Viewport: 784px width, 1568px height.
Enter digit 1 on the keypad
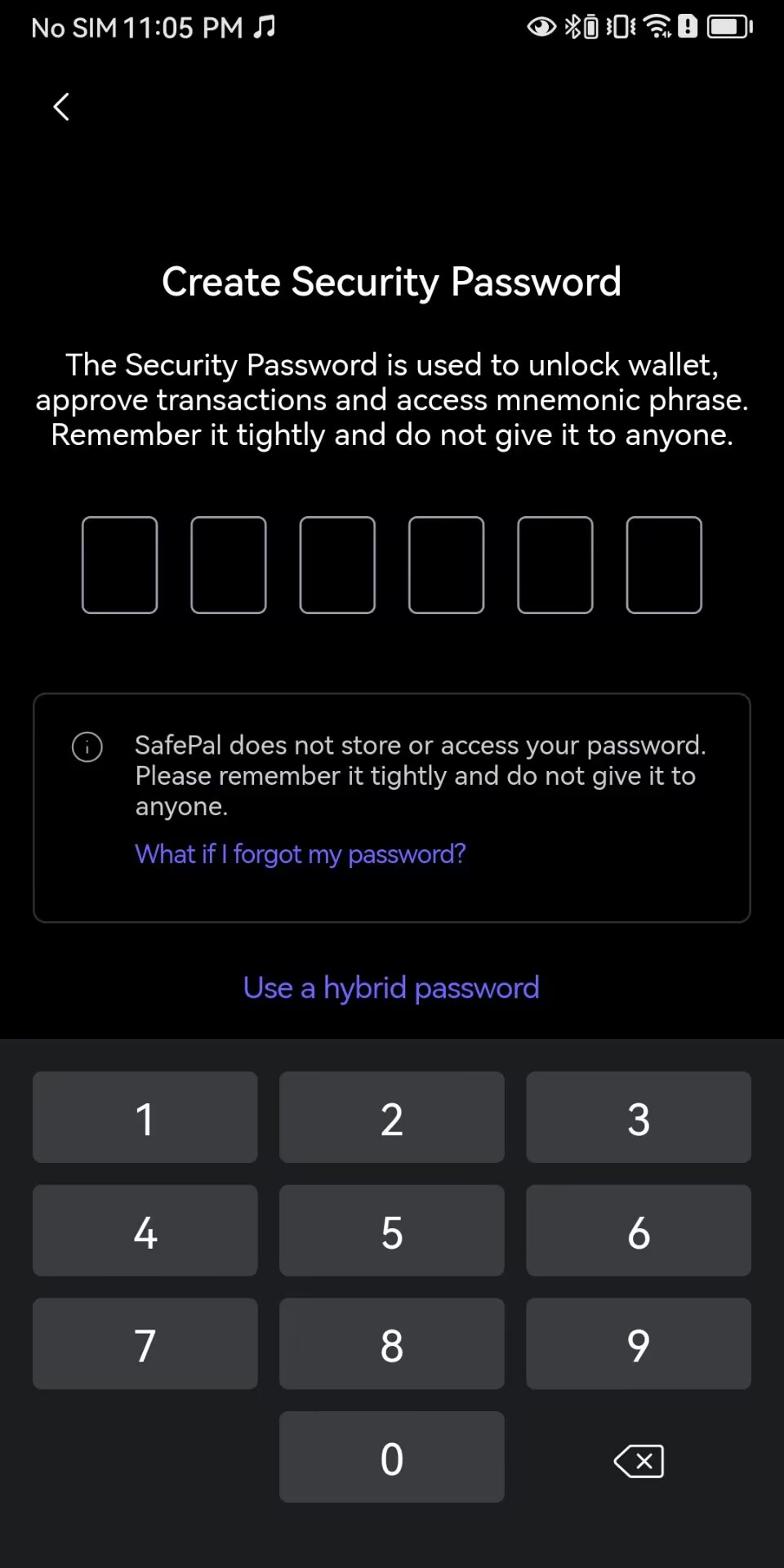click(x=145, y=1117)
